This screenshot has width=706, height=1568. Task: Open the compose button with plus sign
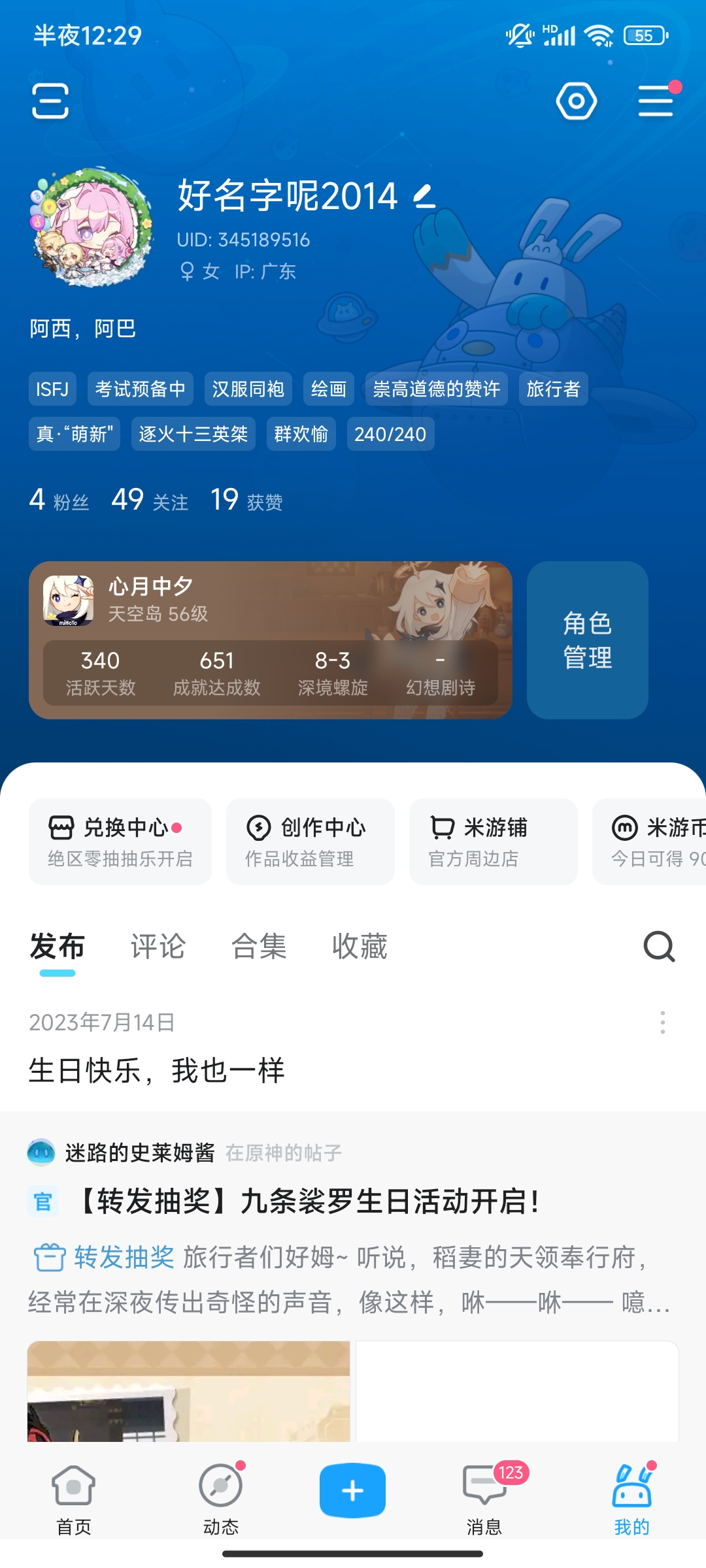[x=352, y=1490]
